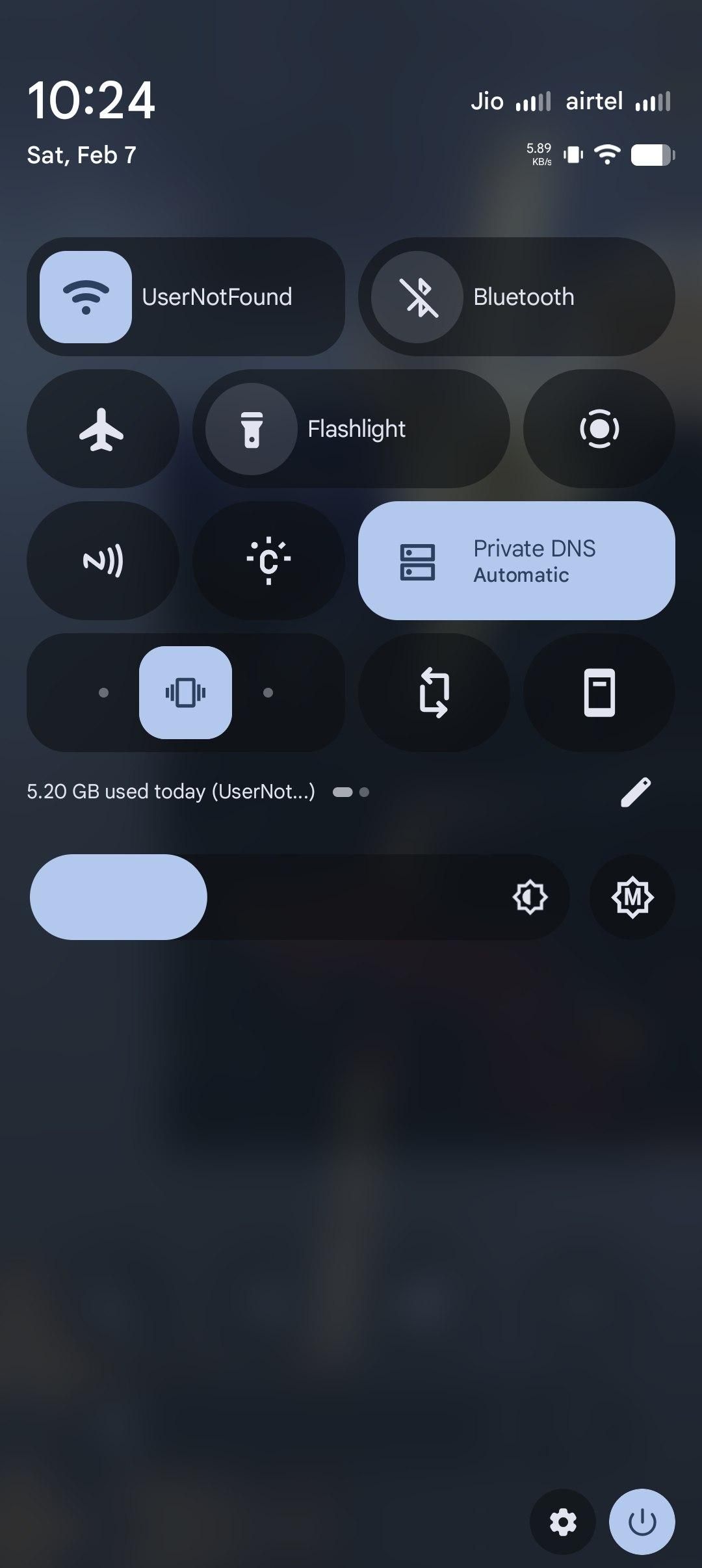This screenshot has height=1568, width=702.
Task: Turn on Bluetooth
Action: [417, 297]
